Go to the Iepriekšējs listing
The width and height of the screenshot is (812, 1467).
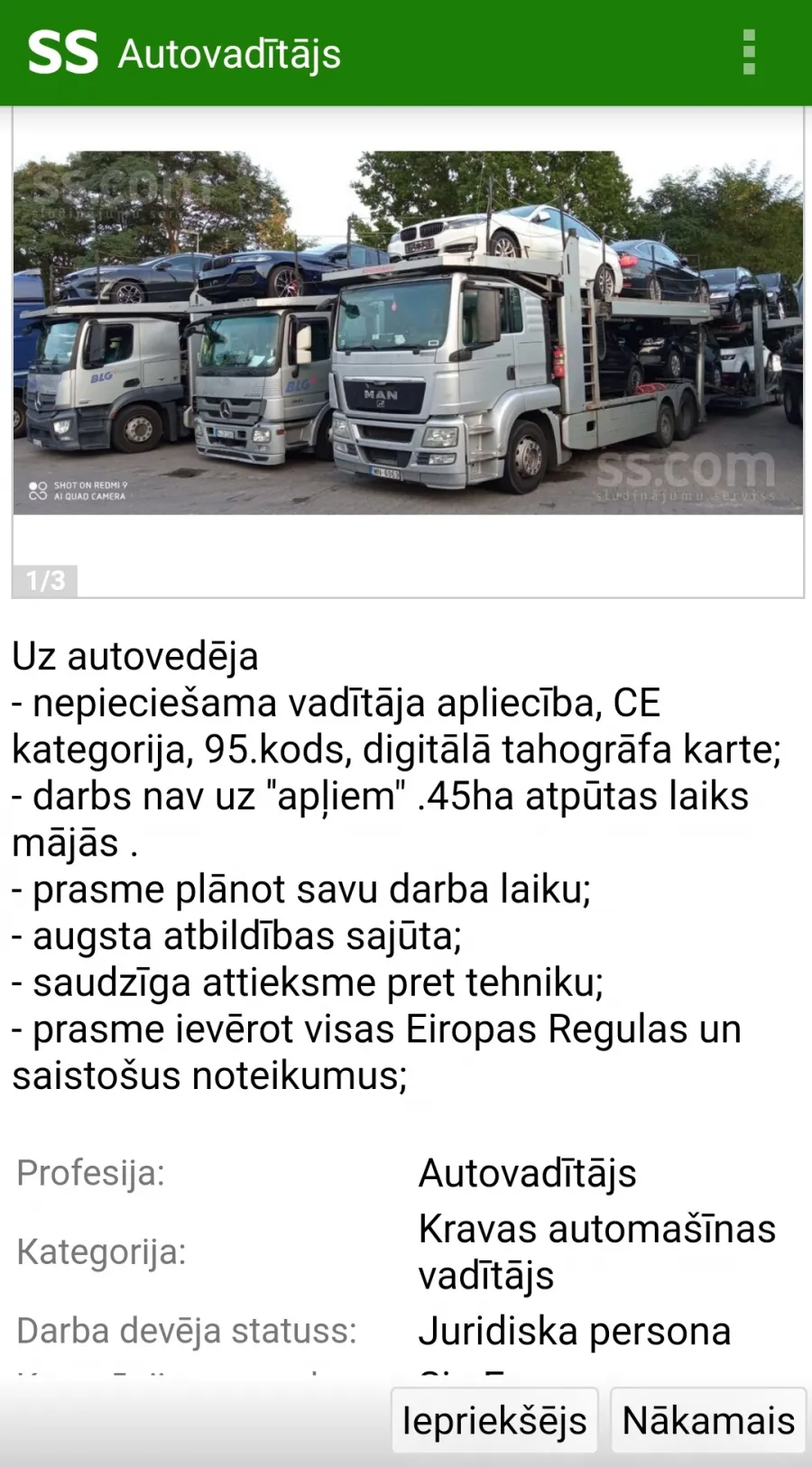[494, 1420]
